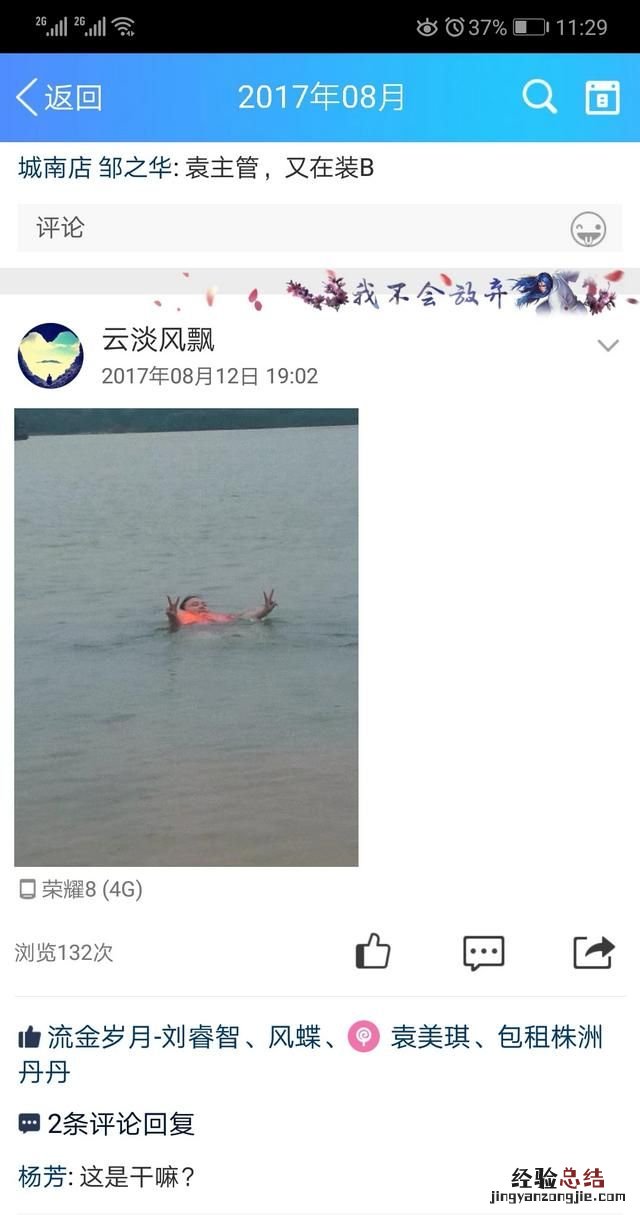This screenshot has height=1215, width=640.
Task: Open search from the top bar
Action: click(x=539, y=98)
